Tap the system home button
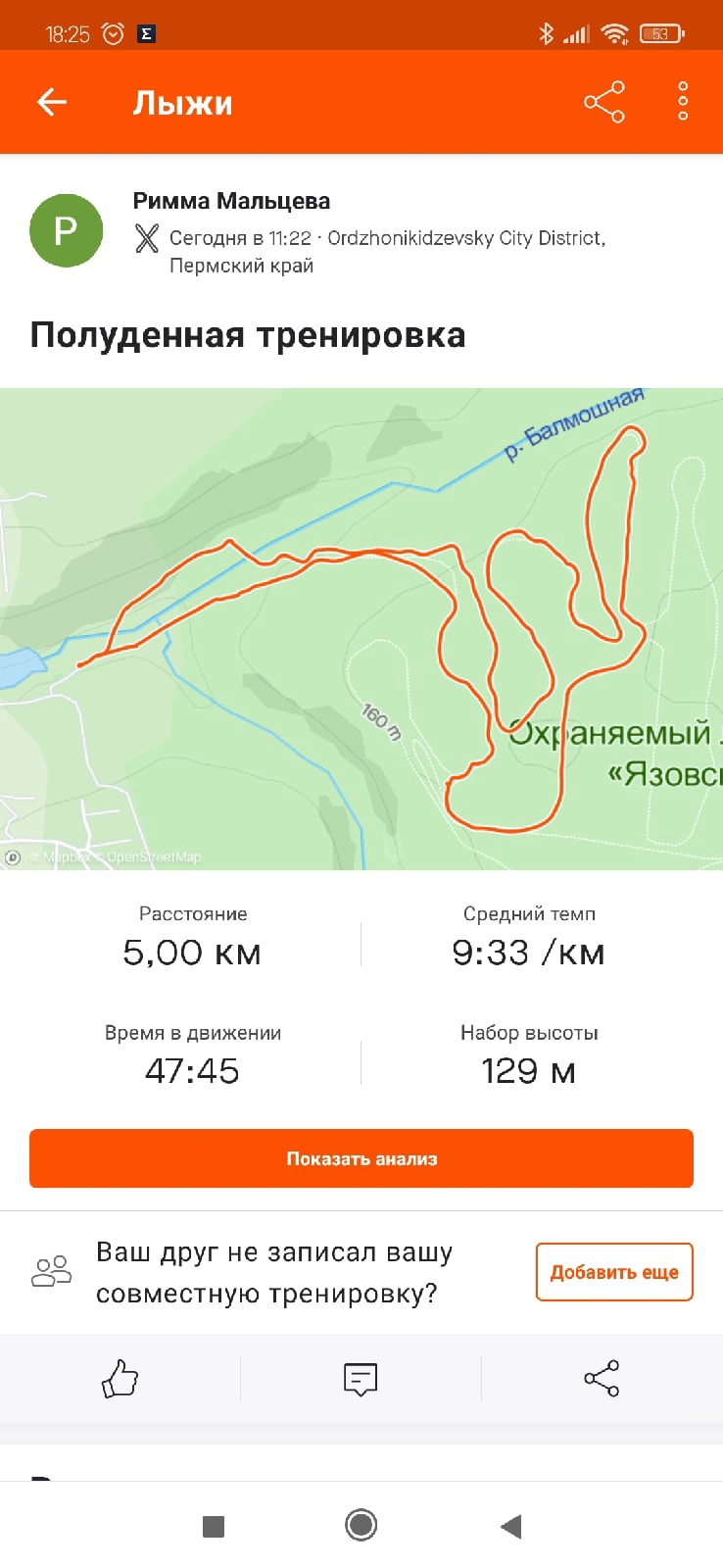 pyautogui.click(x=361, y=1525)
